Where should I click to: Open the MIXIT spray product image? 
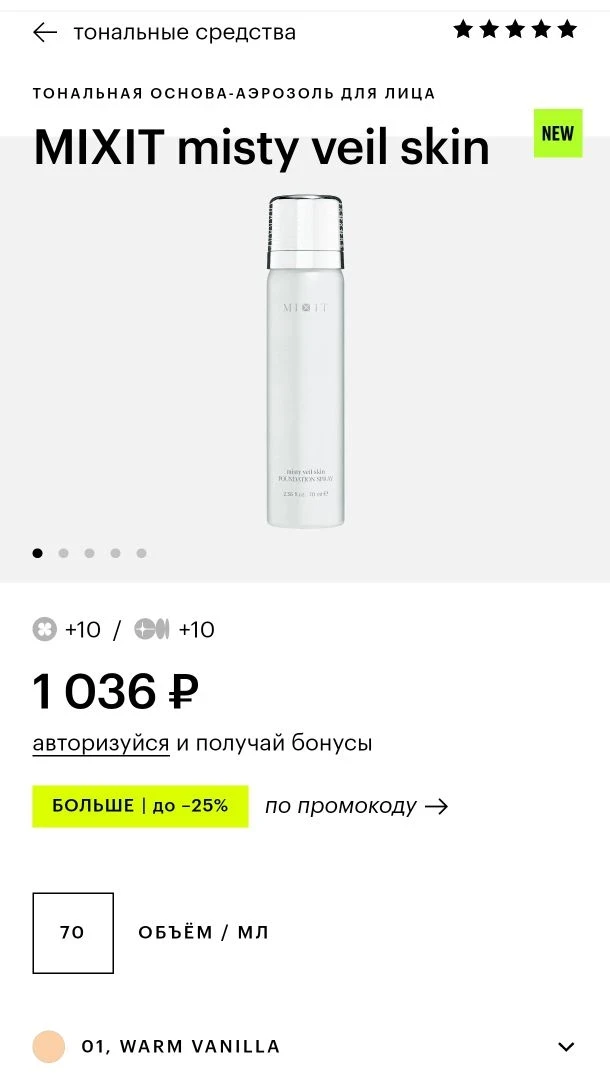(x=305, y=361)
